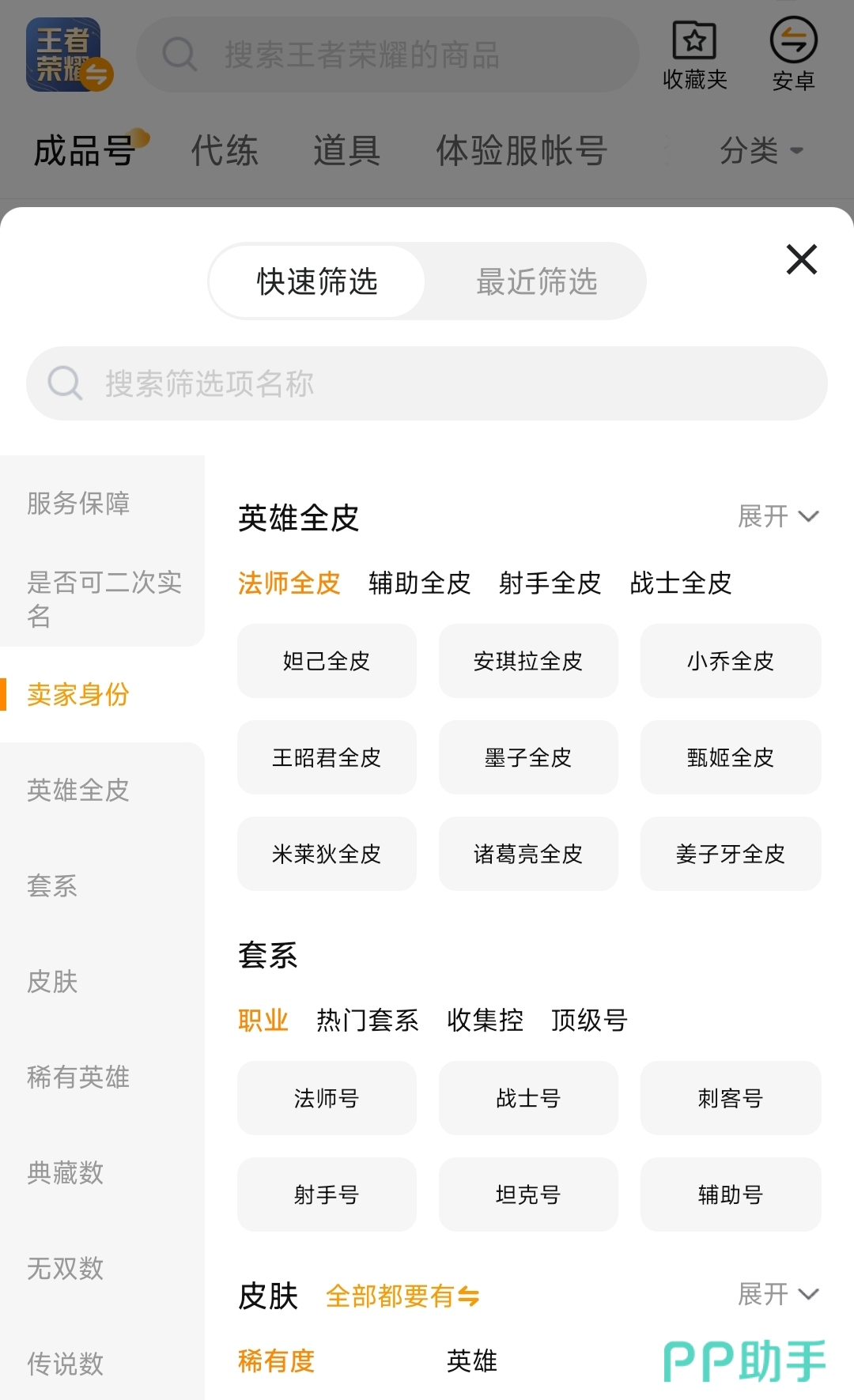
Task: Open 服务保障 in the side menu
Action: (x=77, y=504)
